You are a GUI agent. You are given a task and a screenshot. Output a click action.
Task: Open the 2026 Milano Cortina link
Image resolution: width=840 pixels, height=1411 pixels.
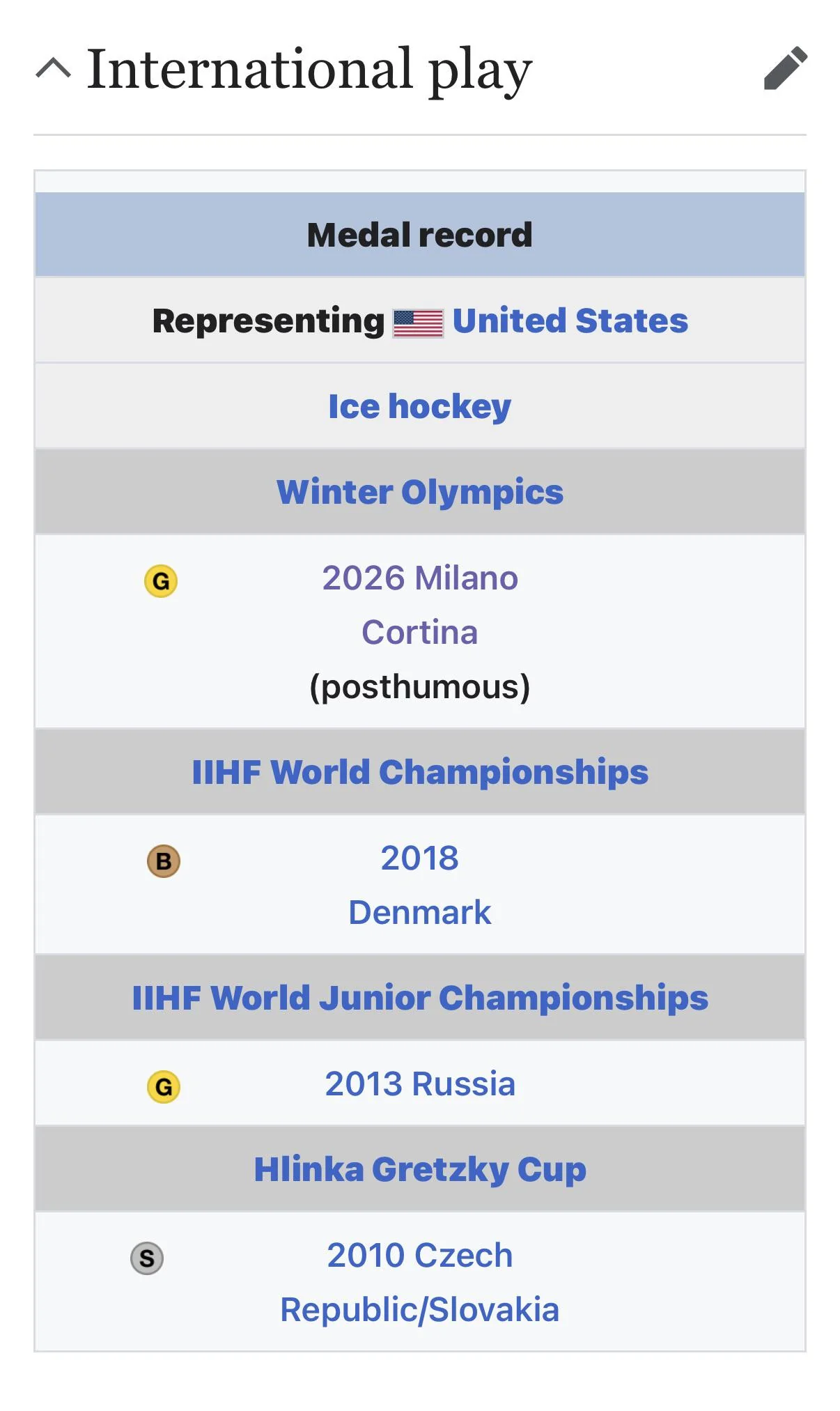tap(420, 605)
